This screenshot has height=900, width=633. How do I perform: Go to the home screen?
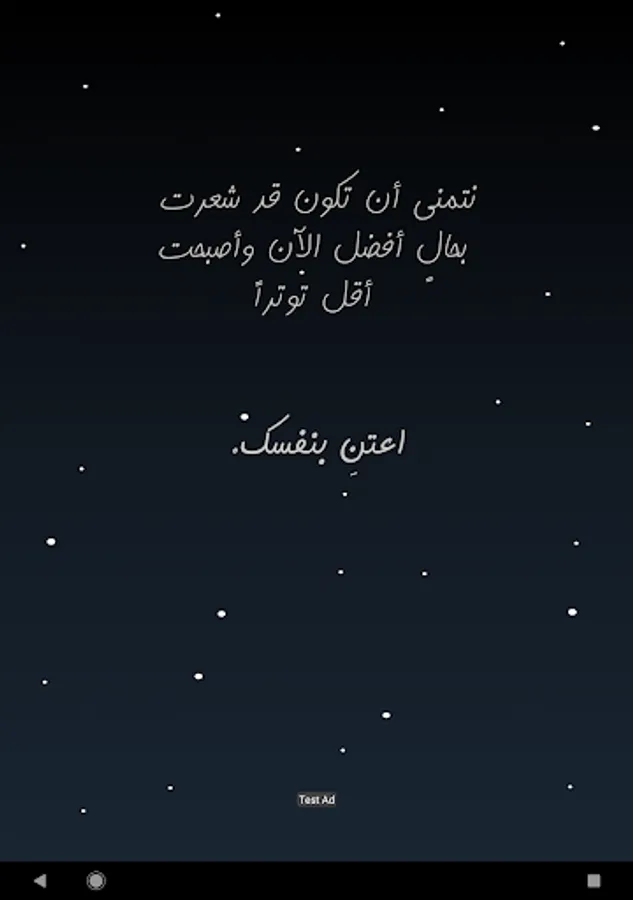(x=96, y=880)
